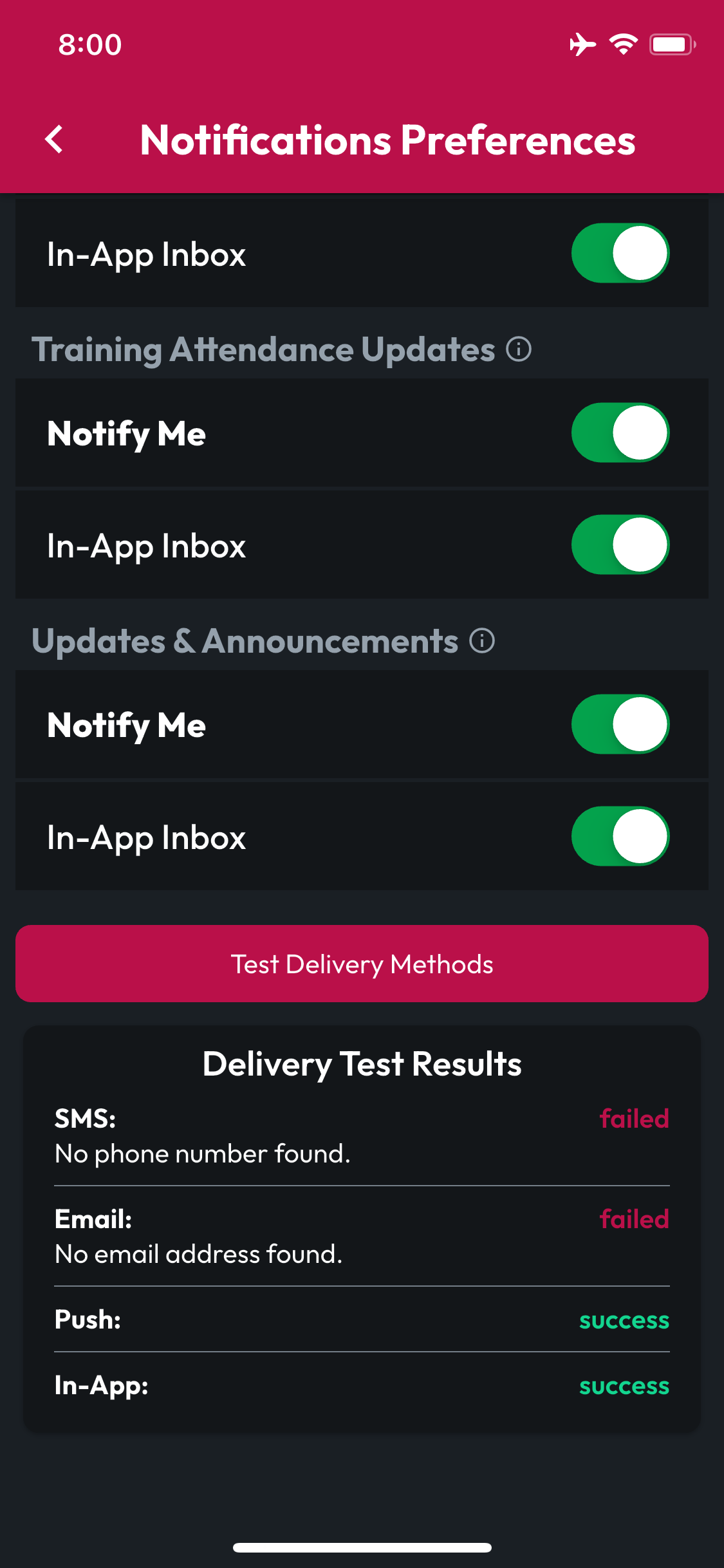Show info for Updates & Announcements

point(482,640)
